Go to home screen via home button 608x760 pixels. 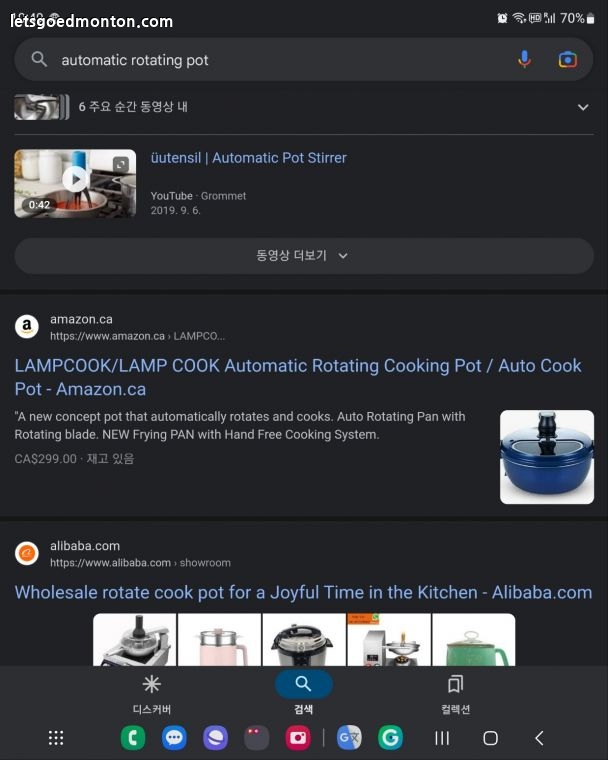(490, 738)
